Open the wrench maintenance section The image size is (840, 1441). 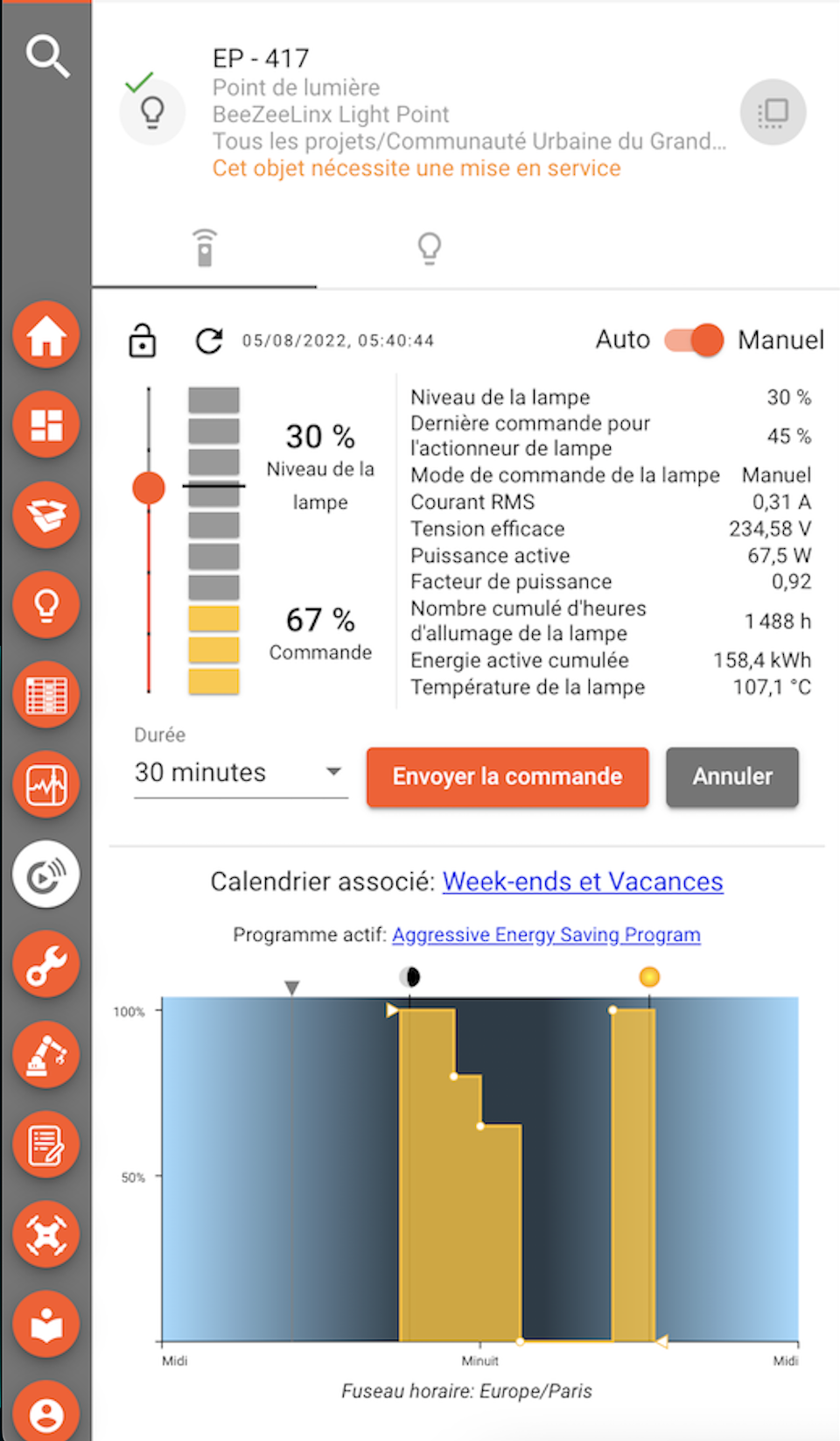pos(46,964)
